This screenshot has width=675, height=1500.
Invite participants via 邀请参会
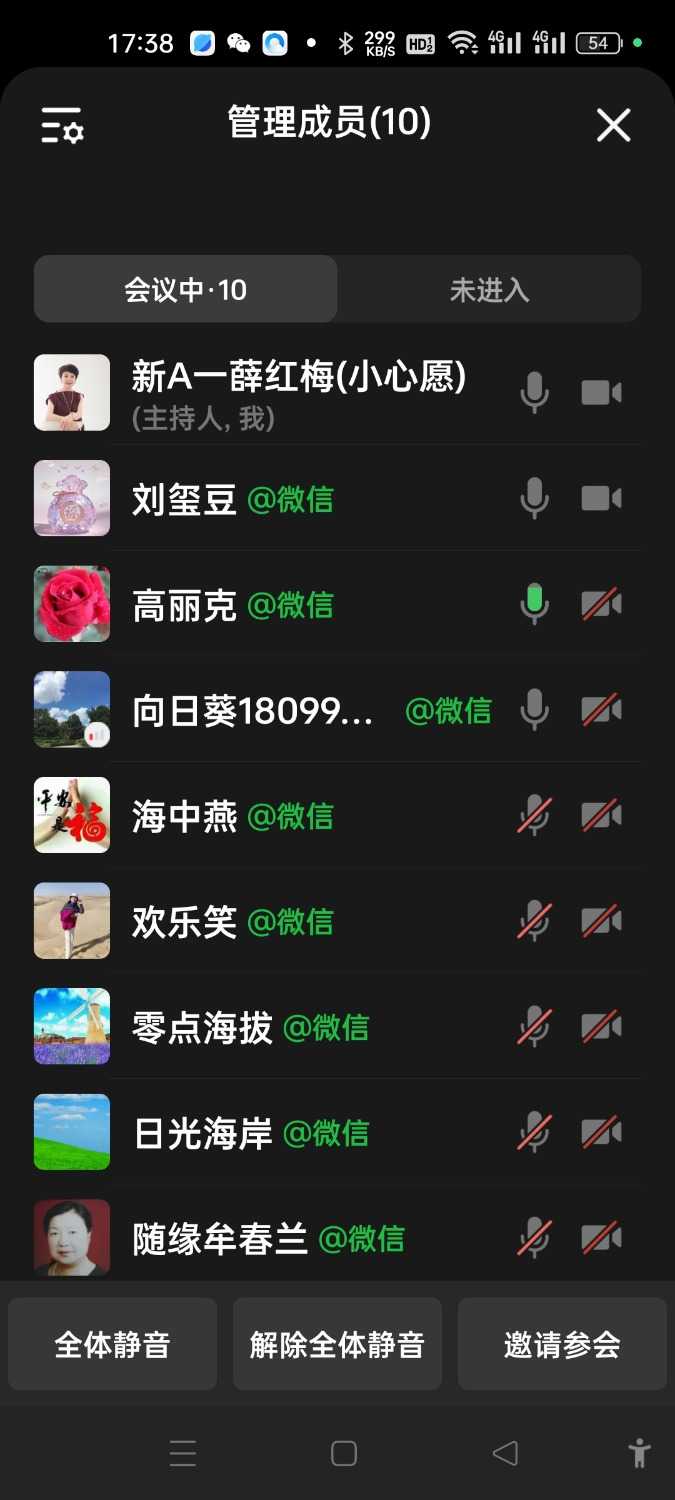[x=562, y=1344]
